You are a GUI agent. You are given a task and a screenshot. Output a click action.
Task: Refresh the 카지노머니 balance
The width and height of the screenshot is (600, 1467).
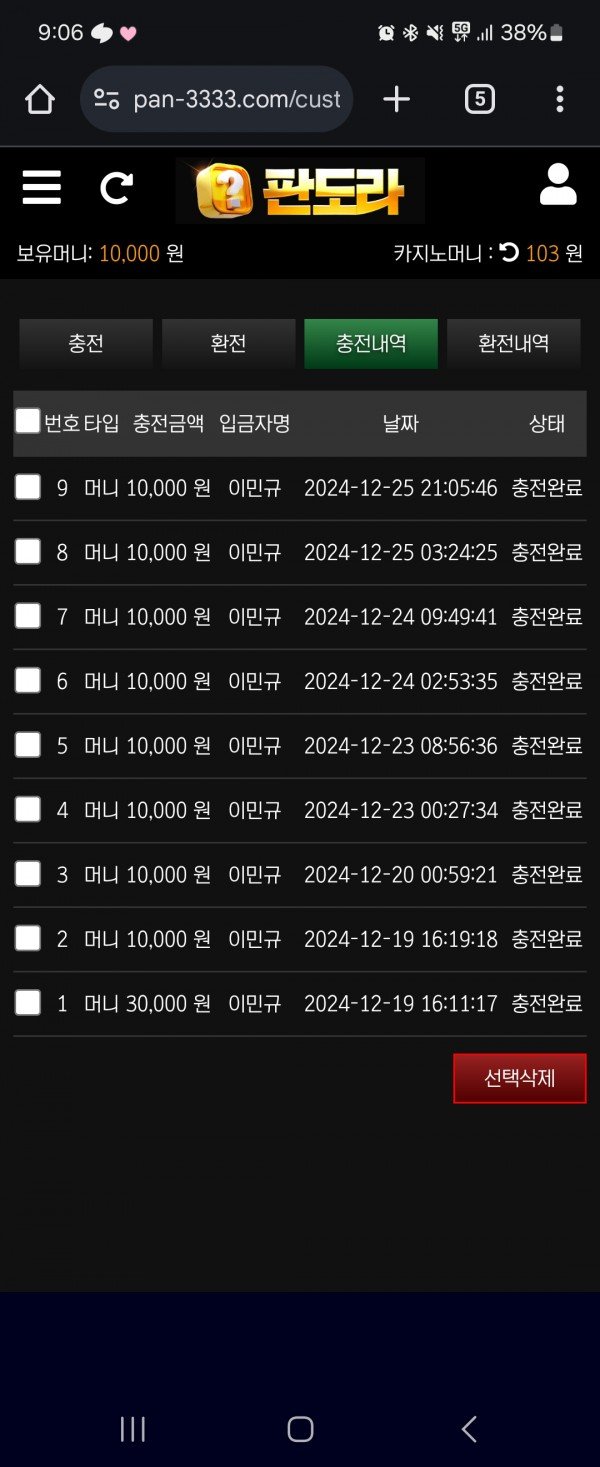(509, 253)
